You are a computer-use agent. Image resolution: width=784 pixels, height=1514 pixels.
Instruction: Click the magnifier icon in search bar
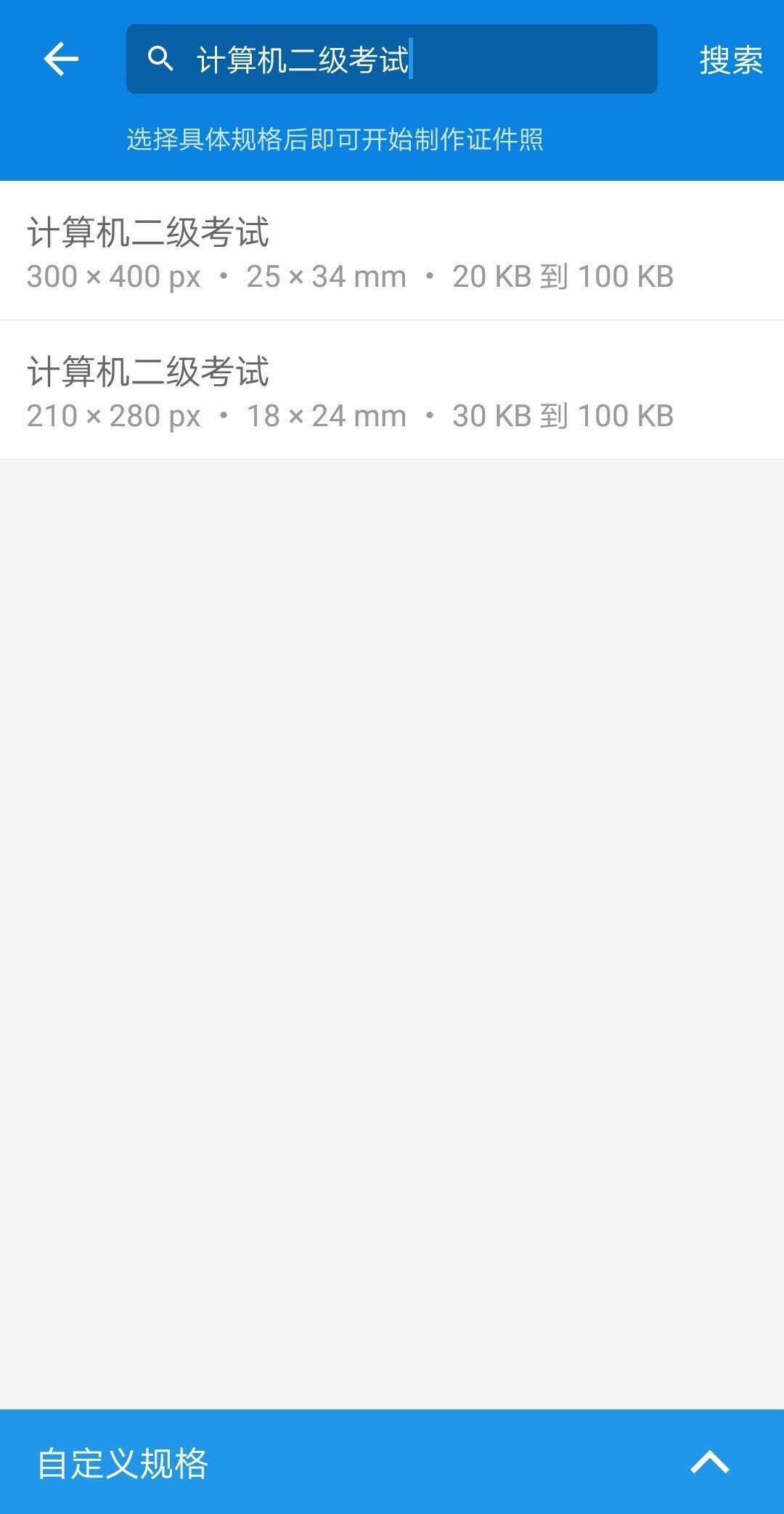pos(161,58)
